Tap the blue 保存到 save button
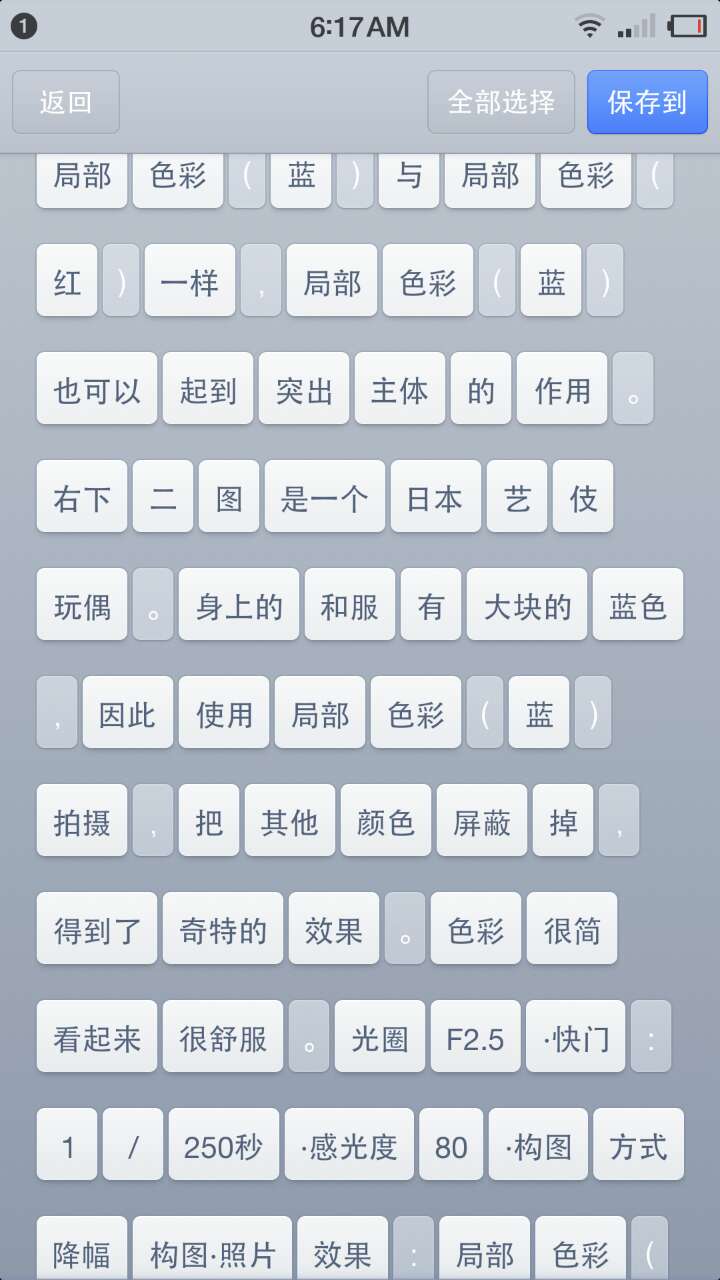The image size is (720, 1280). click(x=647, y=102)
